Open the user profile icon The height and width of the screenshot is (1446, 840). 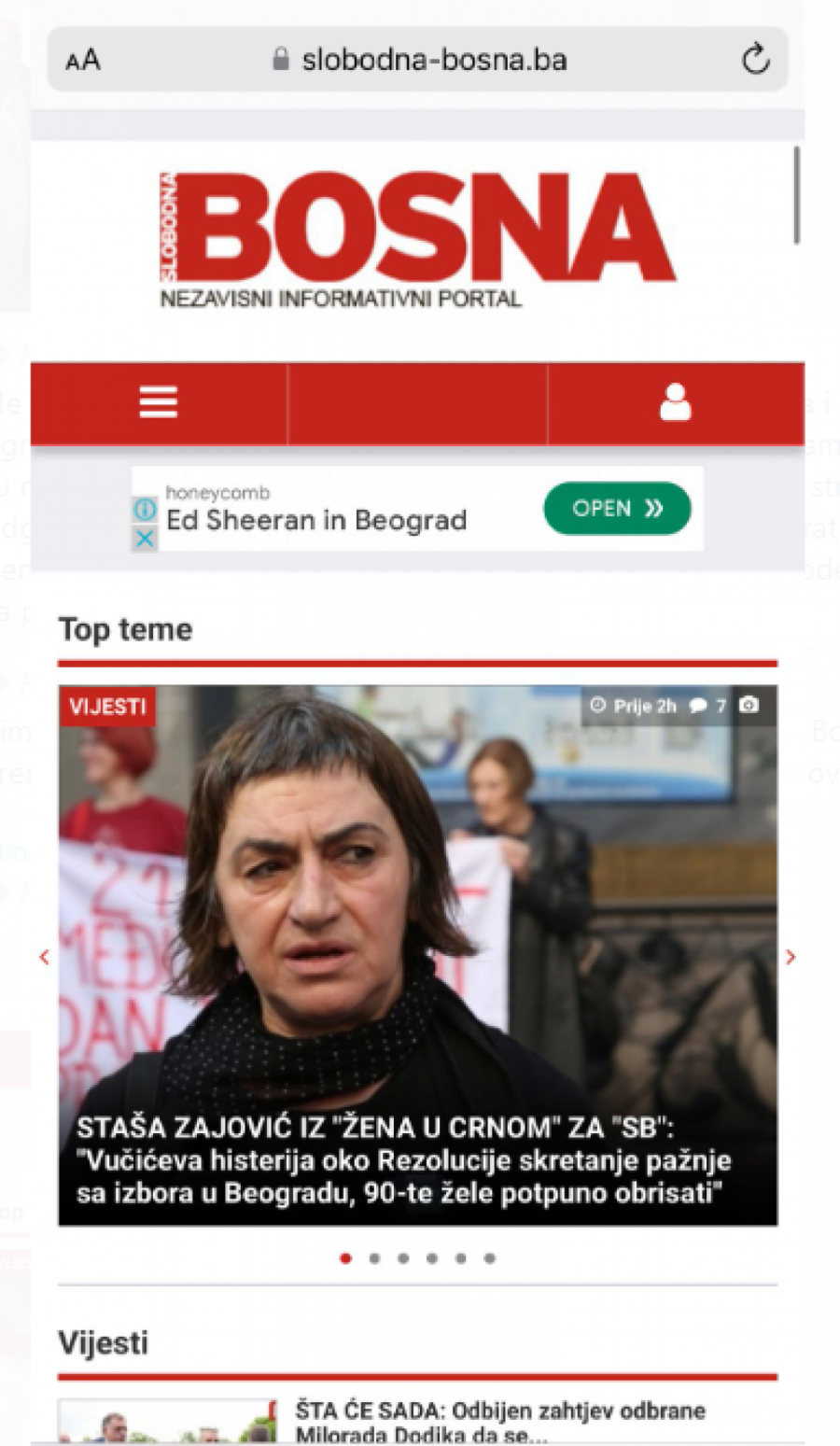click(676, 401)
